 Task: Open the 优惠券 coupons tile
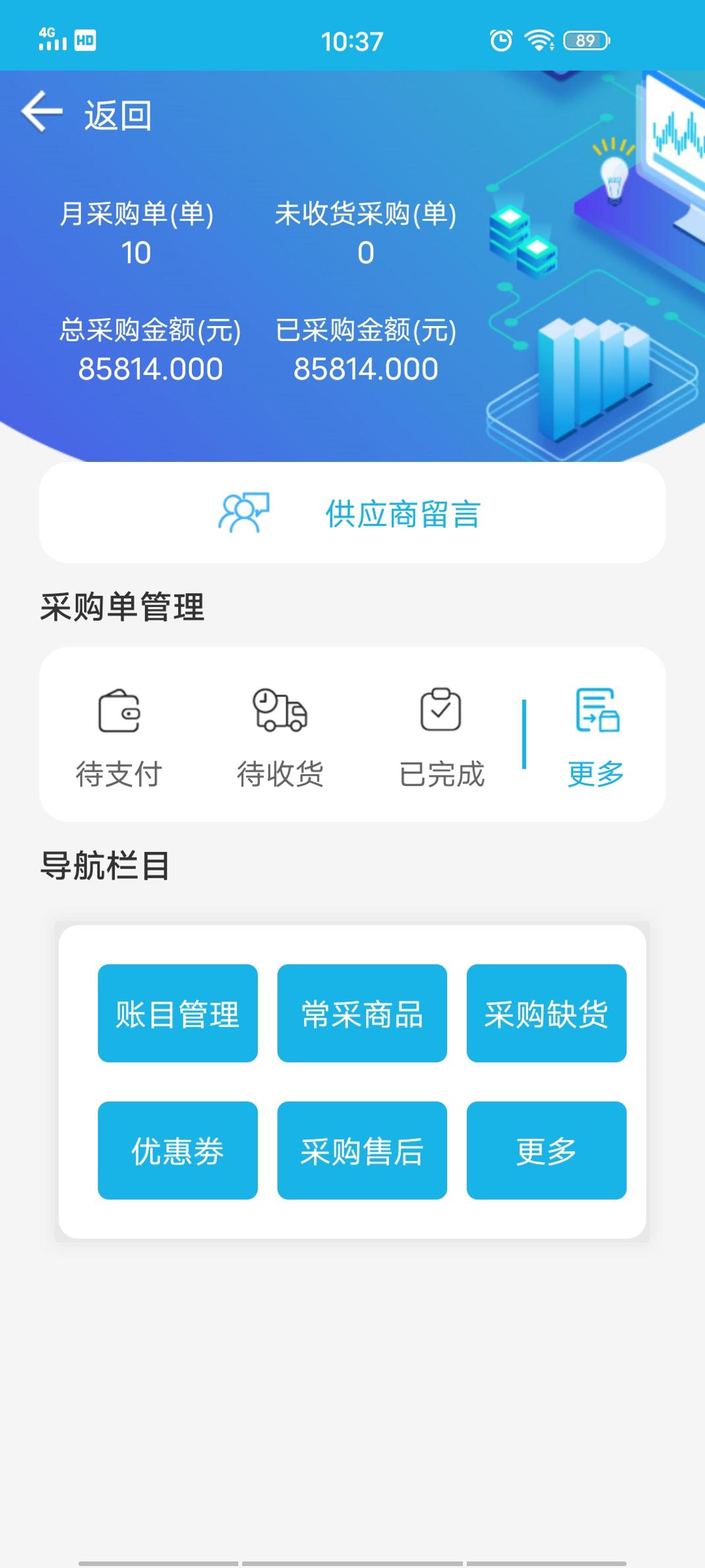click(177, 1152)
